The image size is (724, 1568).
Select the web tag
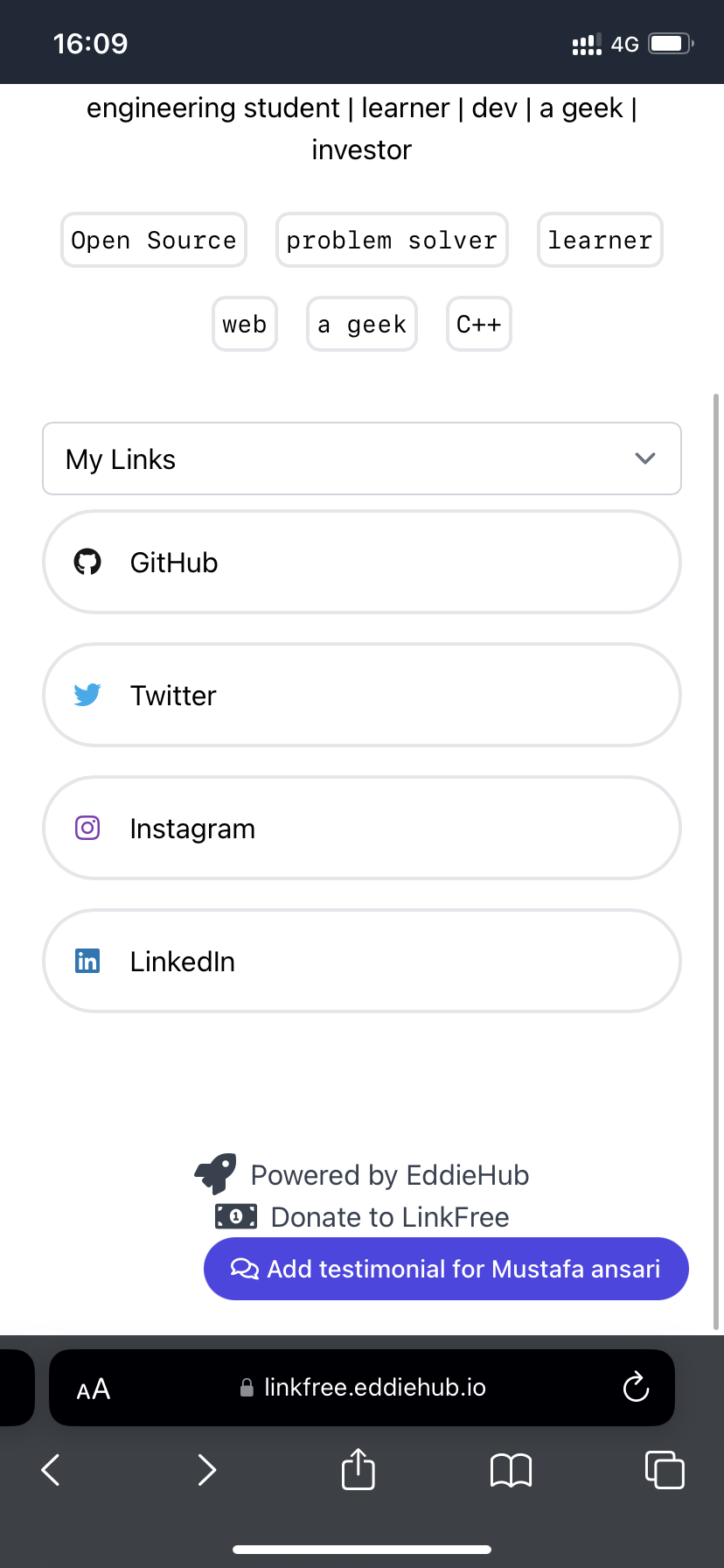(245, 324)
